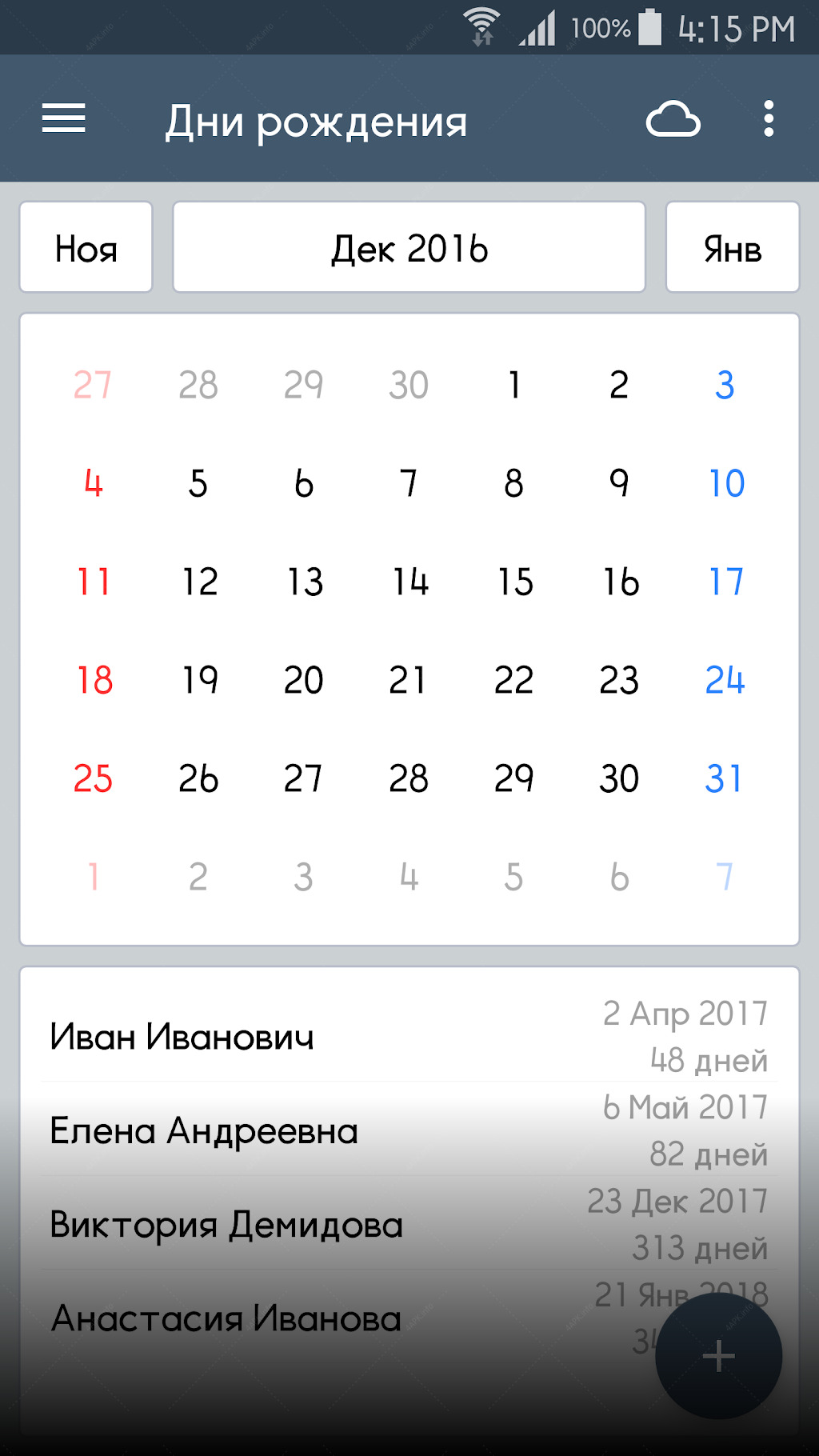Choose December 8 on the calendar

pyautogui.click(x=514, y=483)
